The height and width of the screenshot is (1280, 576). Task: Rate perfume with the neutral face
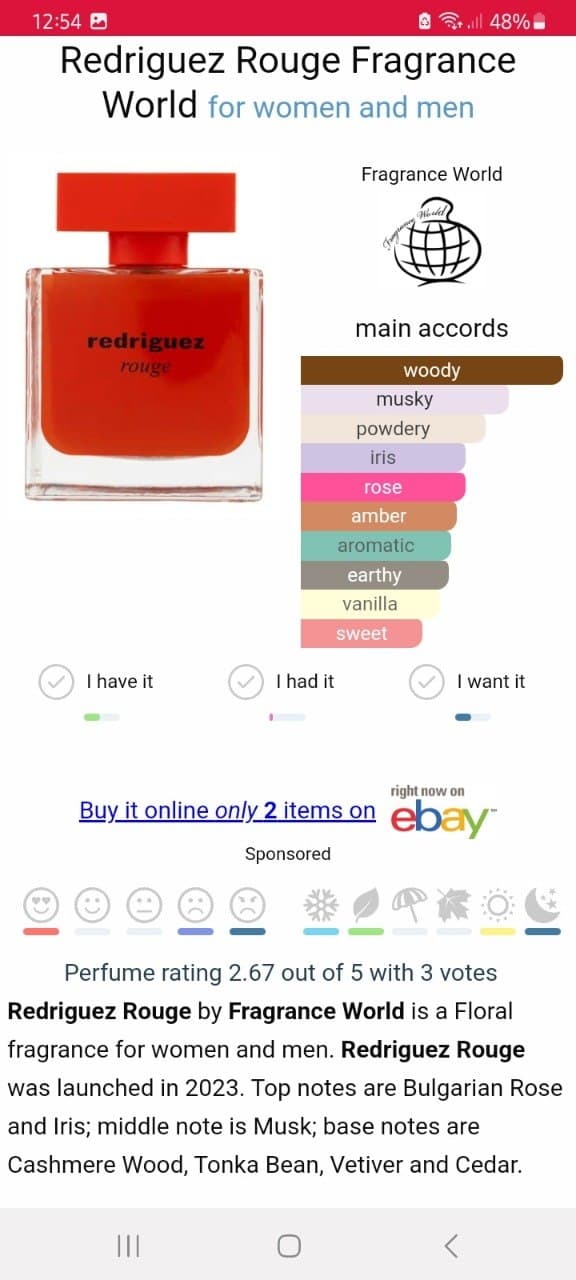click(x=144, y=906)
